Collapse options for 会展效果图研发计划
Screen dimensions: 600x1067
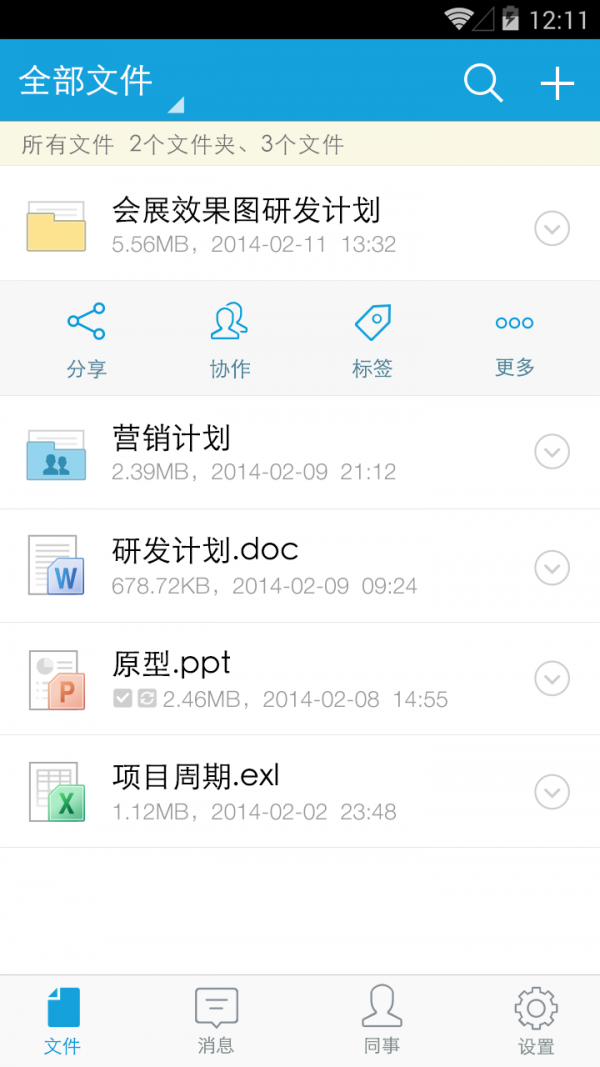[552, 229]
